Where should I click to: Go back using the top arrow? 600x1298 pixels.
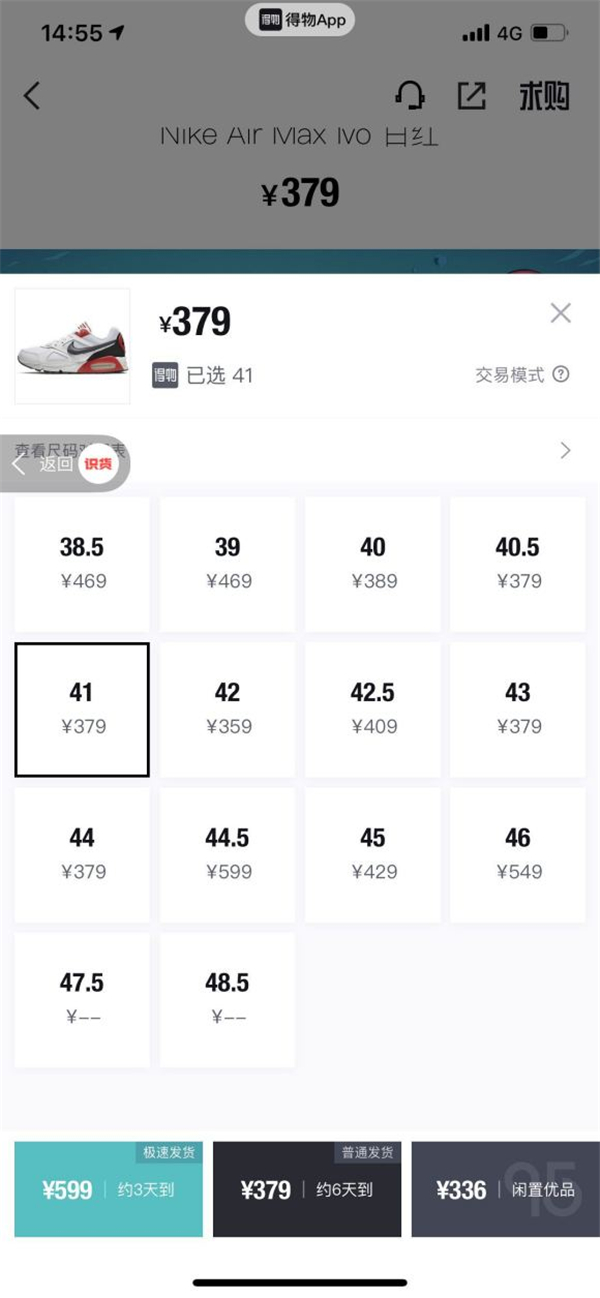click(33, 96)
